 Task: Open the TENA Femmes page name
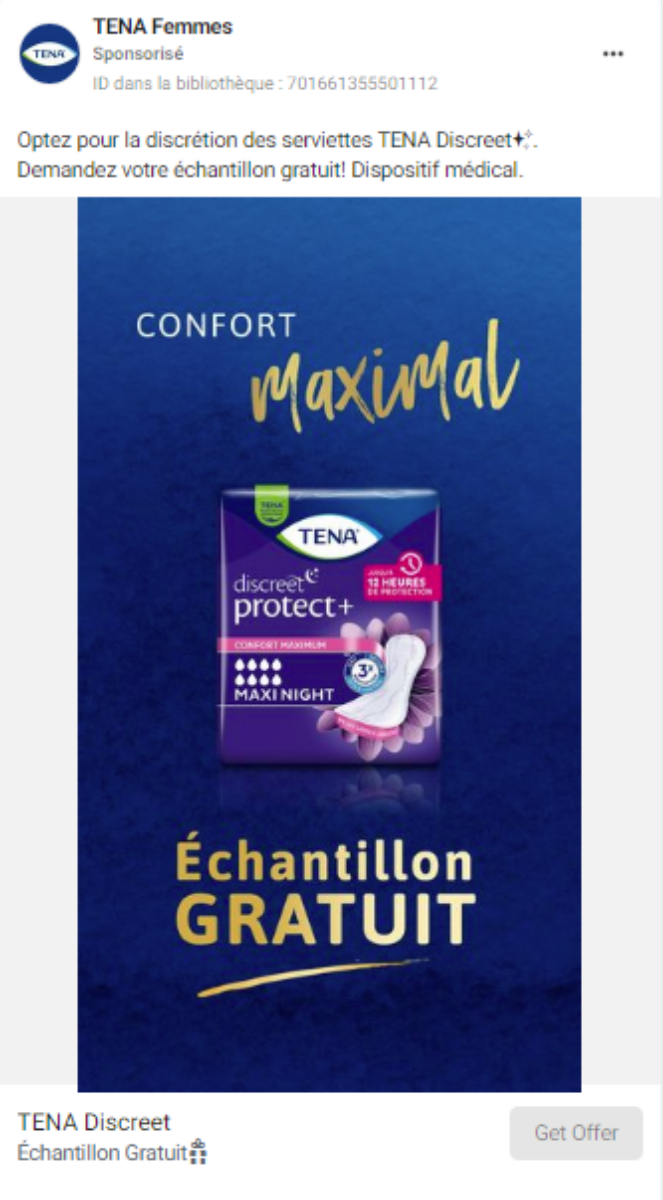click(x=162, y=27)
